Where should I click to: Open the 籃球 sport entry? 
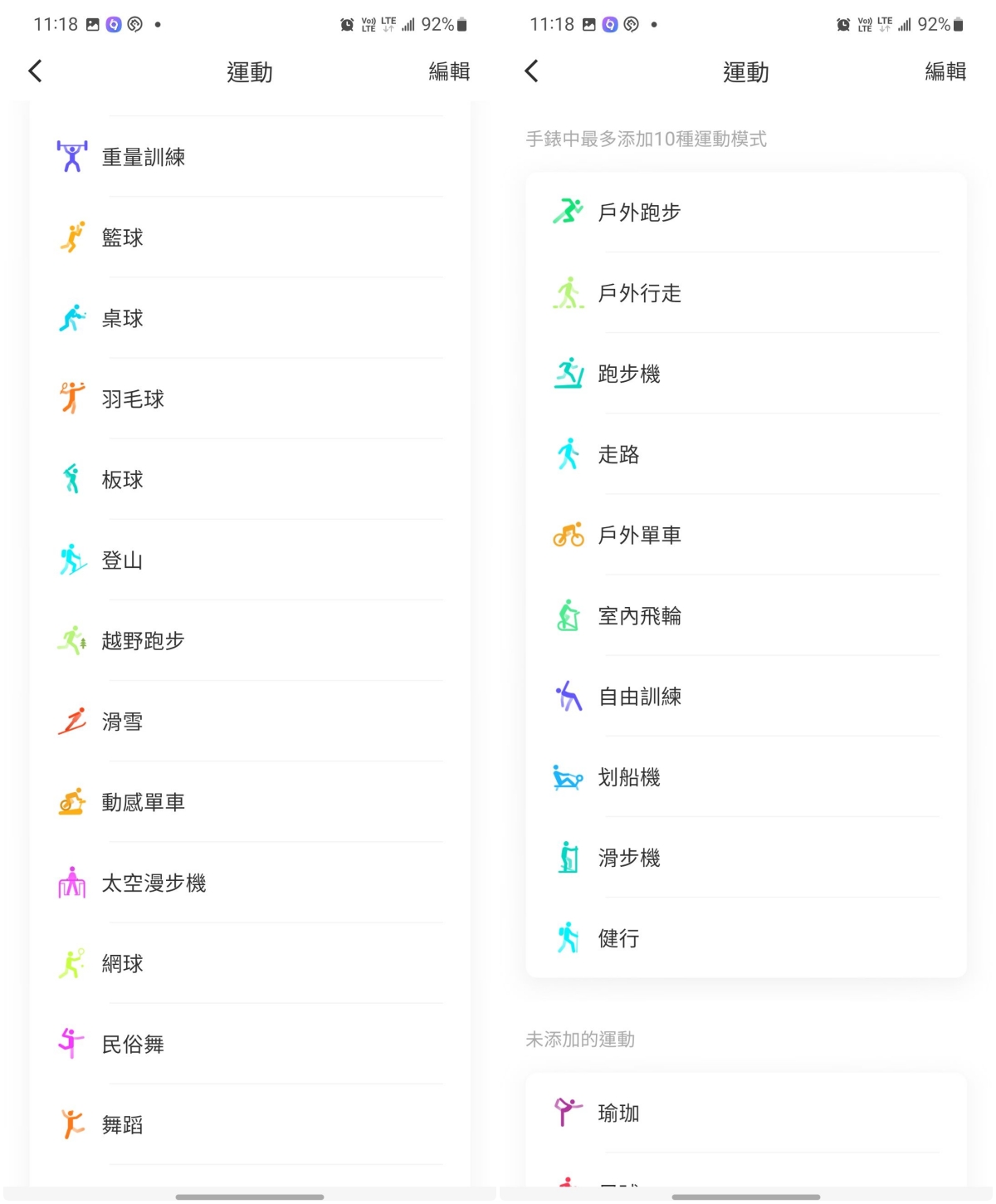[249, 237]
